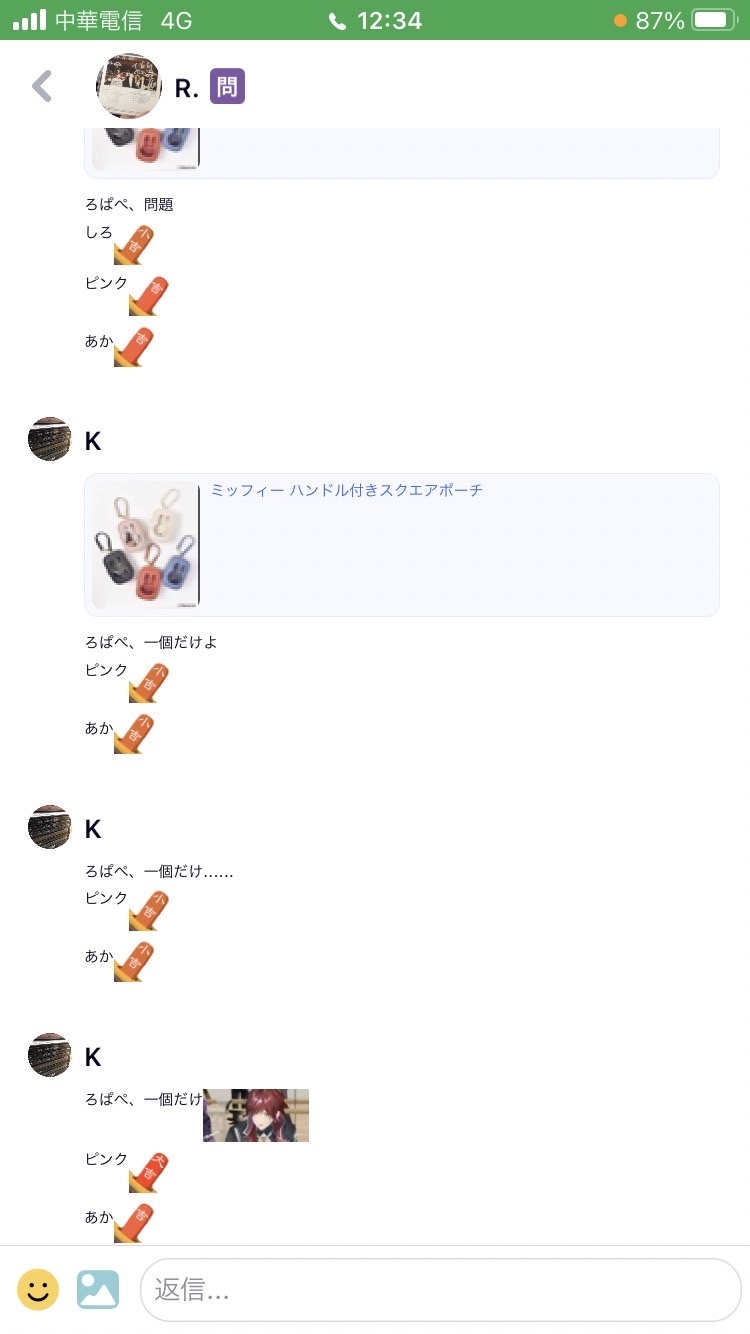Open the ミッフィー ハンドル付きスクエアポーチ link
This screenshot has width=750, height=1334.
(x=347, y=491)
